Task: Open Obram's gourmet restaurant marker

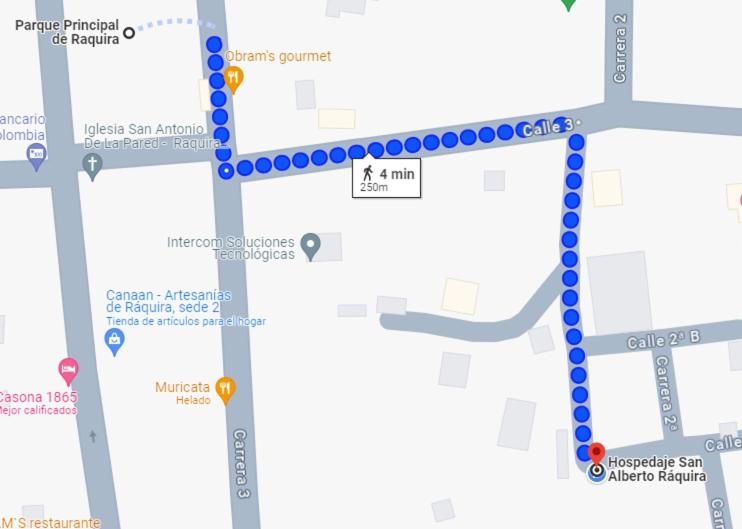Action: [234, 77]
